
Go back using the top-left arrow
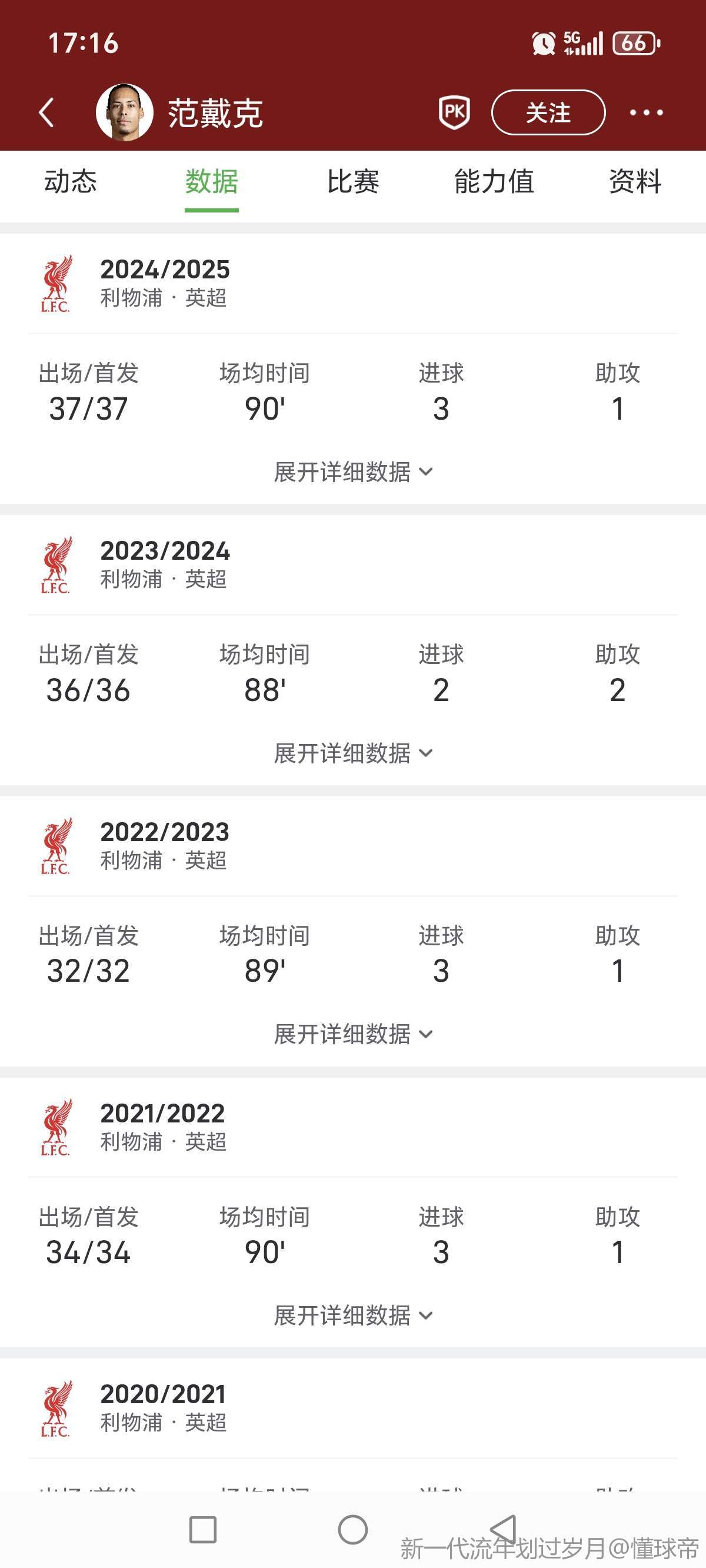[x=47, y=112]
